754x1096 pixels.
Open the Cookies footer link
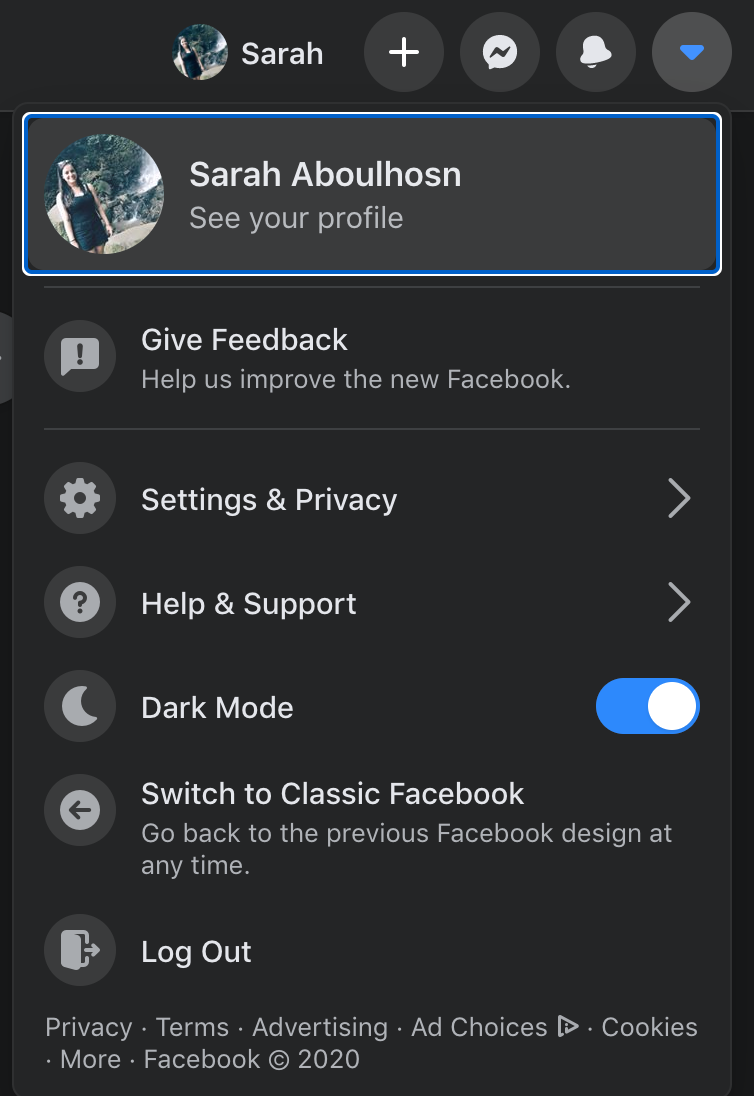tap(649, 1027)
